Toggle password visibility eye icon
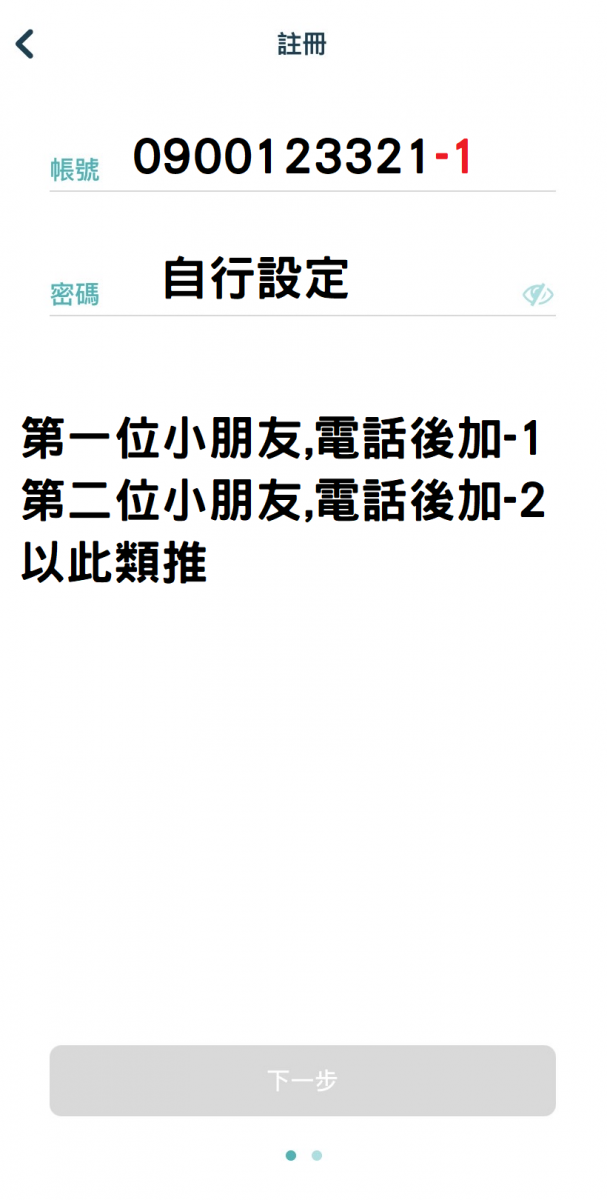The height and width of the screenshot is (1200, 607). coord(538,294)
